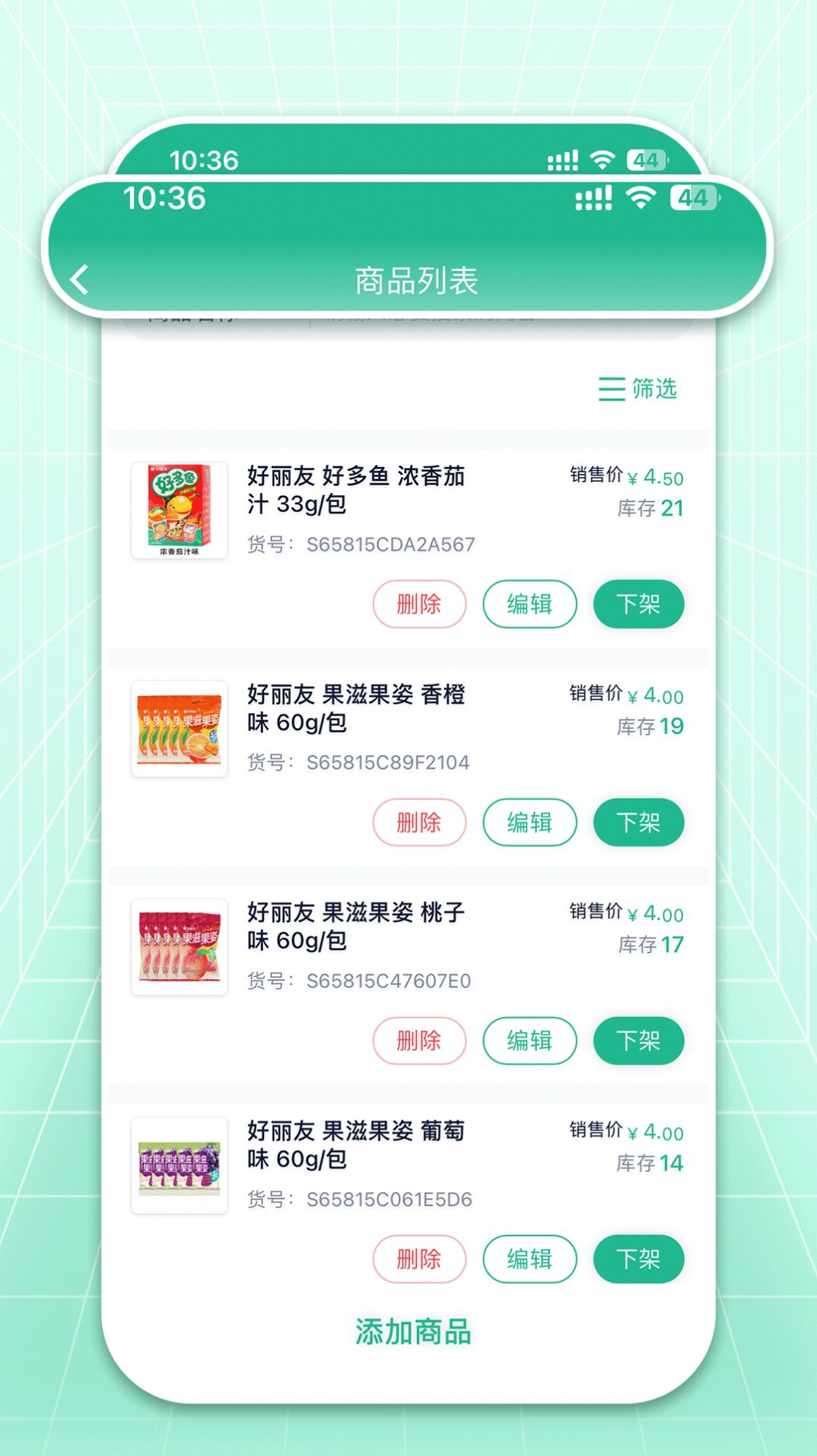The width and height of the screenshot is (817, 1456).
Task: Open the 筛选 filter options
Action: pos(639,389)
